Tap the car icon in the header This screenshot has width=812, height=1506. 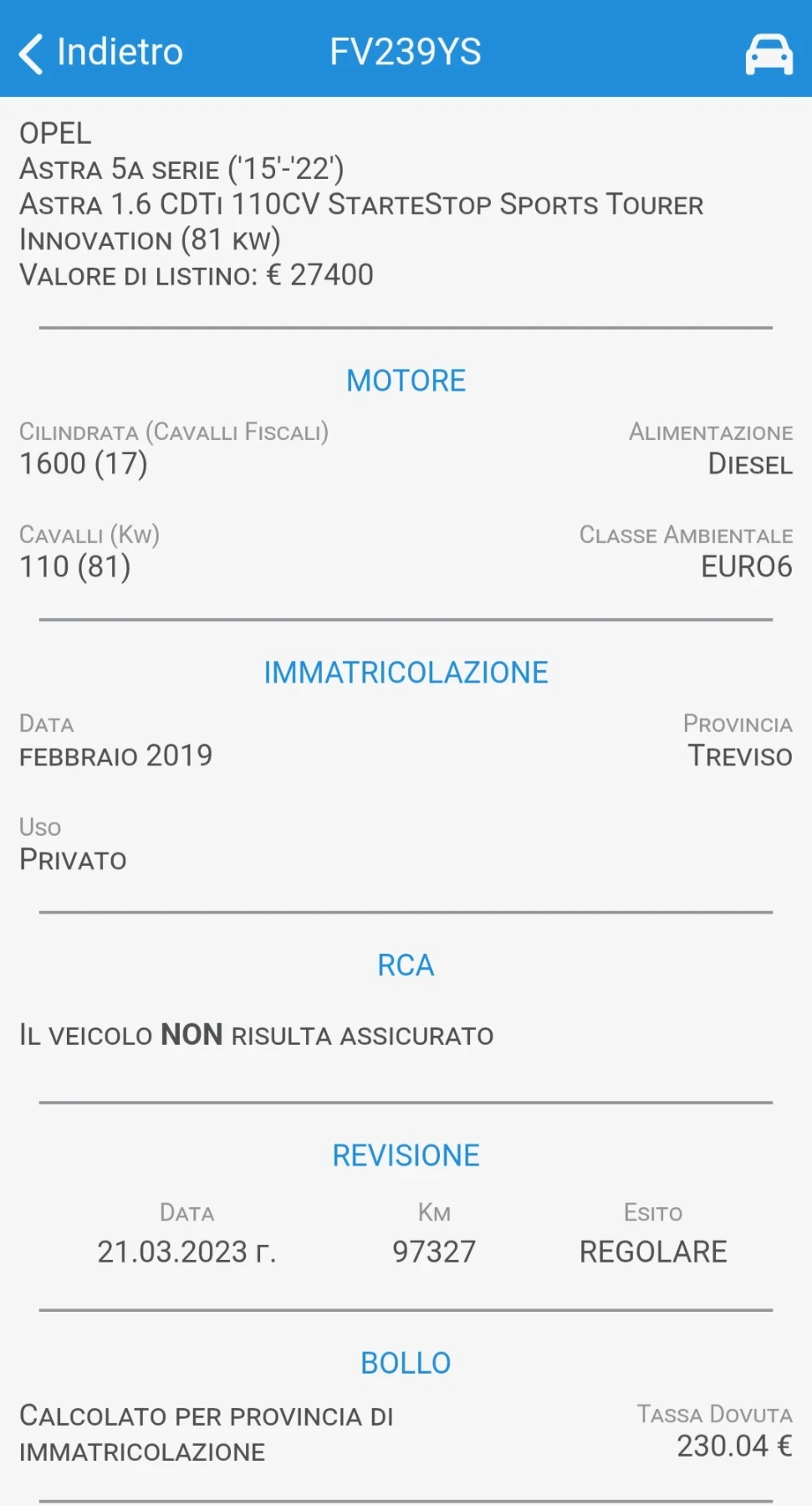coord(766,52)
